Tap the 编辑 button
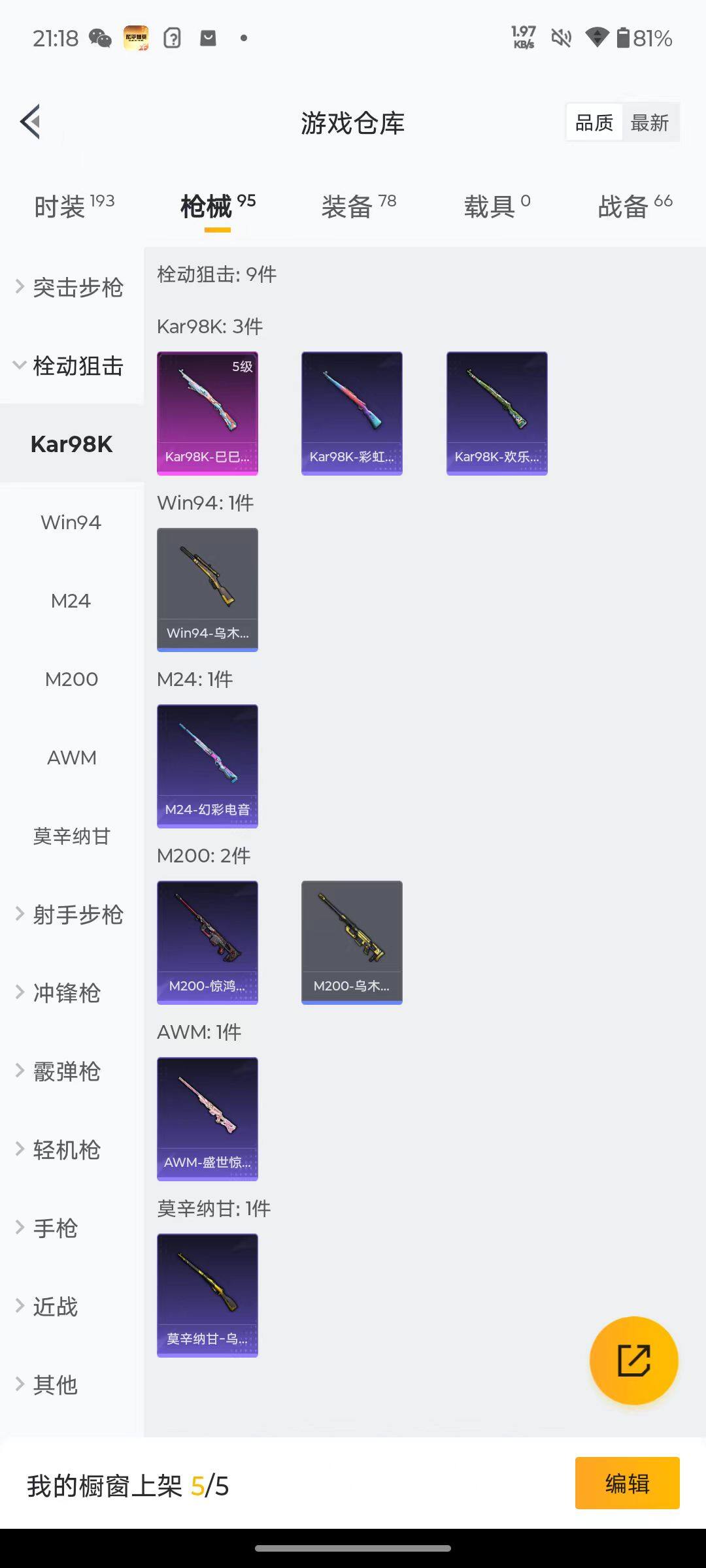 (627, 1483)
